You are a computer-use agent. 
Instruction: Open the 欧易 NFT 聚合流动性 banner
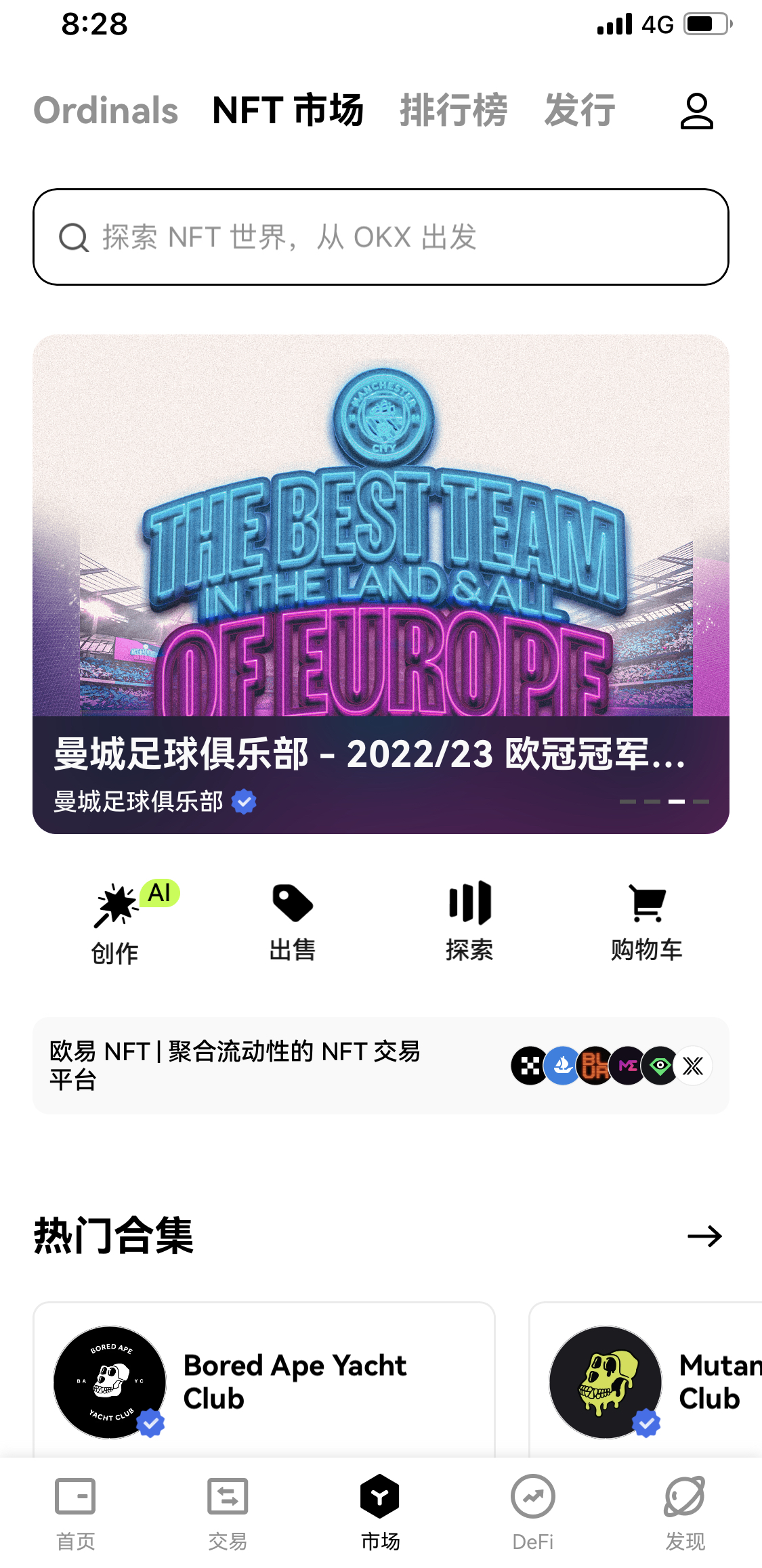click(381, 1066)
